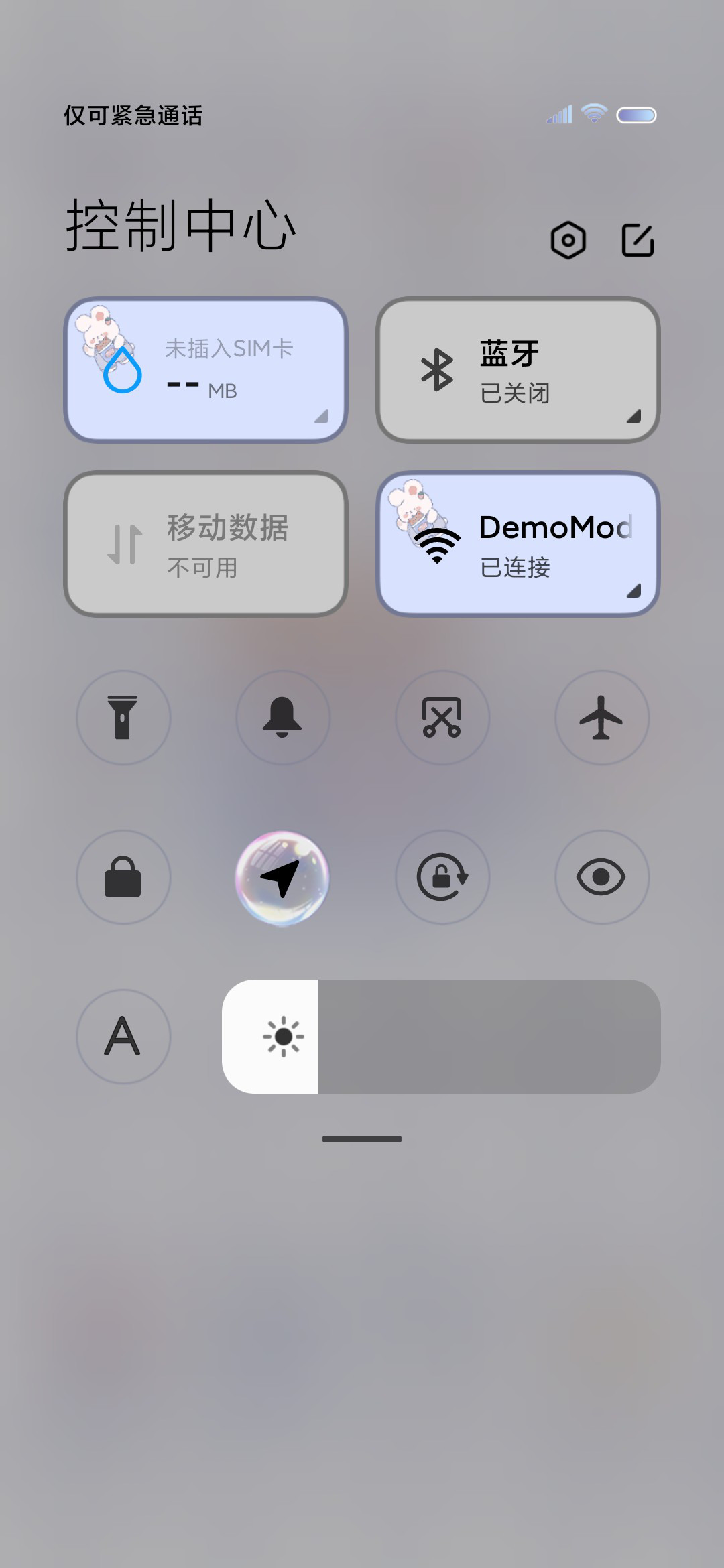Turn on Bluetooth (蓝牙) tile
The width and height of the screenshot is (724, 1568).
tap(518, 370)
